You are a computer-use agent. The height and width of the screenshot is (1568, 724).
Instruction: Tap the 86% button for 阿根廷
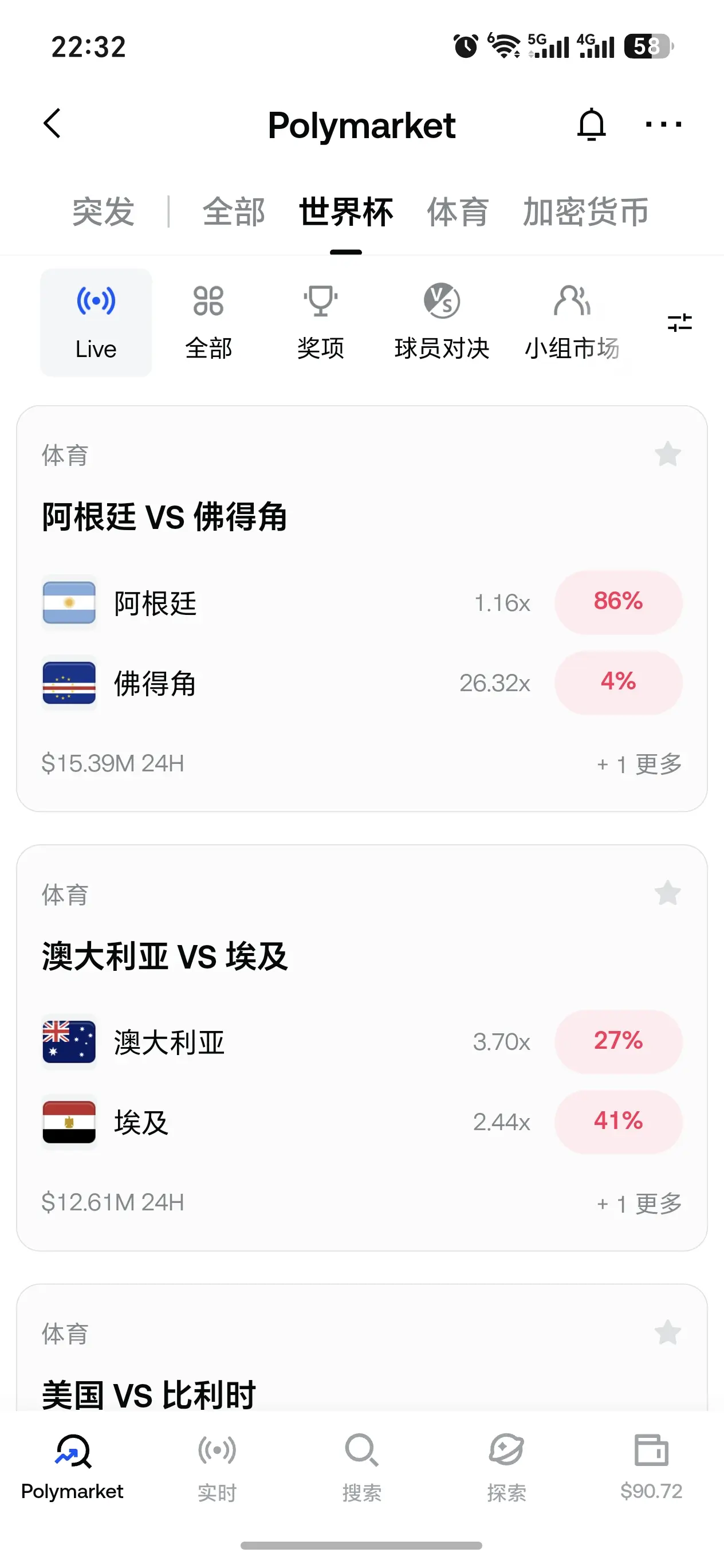[x=618, y=602]
